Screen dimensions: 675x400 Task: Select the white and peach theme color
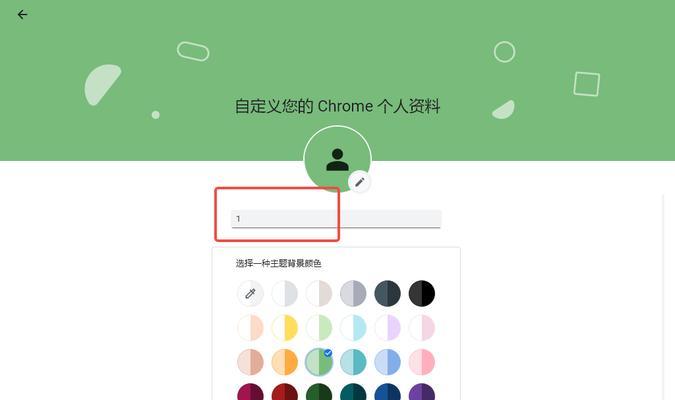click(x=251, y=328)
